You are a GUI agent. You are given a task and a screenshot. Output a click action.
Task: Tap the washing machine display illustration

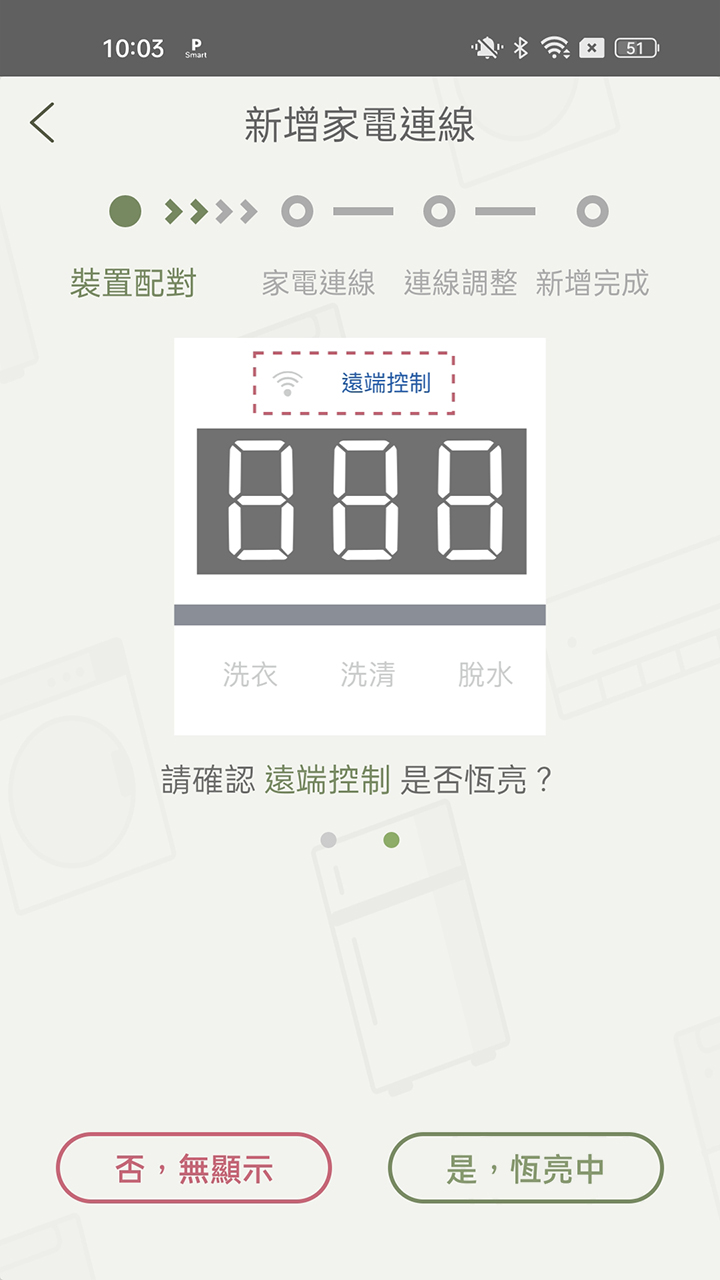pos(360,535)
